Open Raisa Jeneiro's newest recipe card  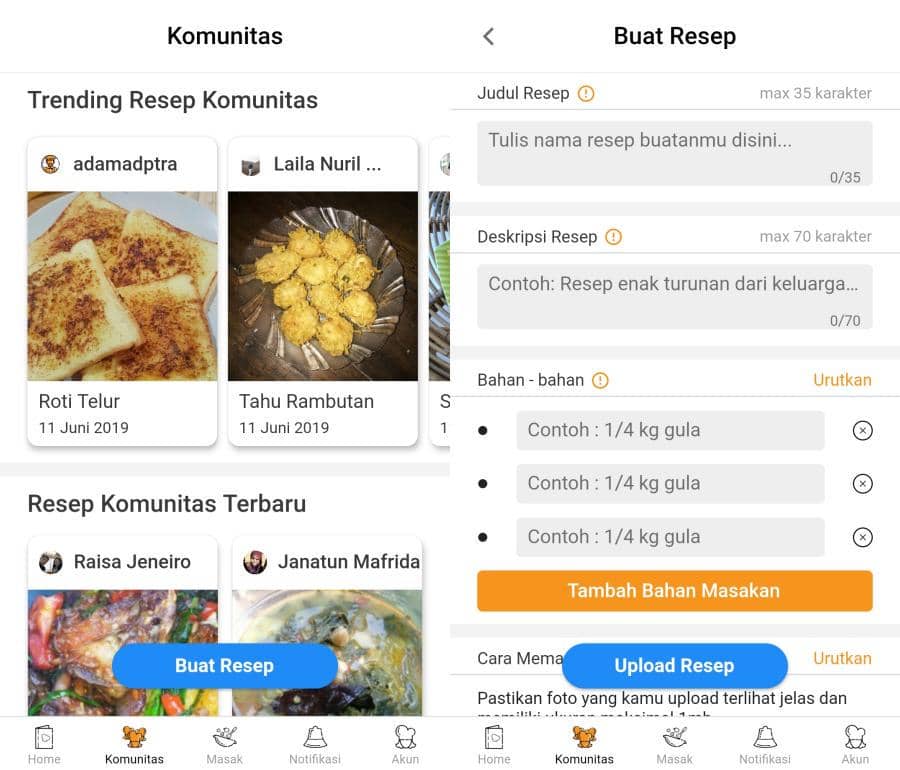122,620
